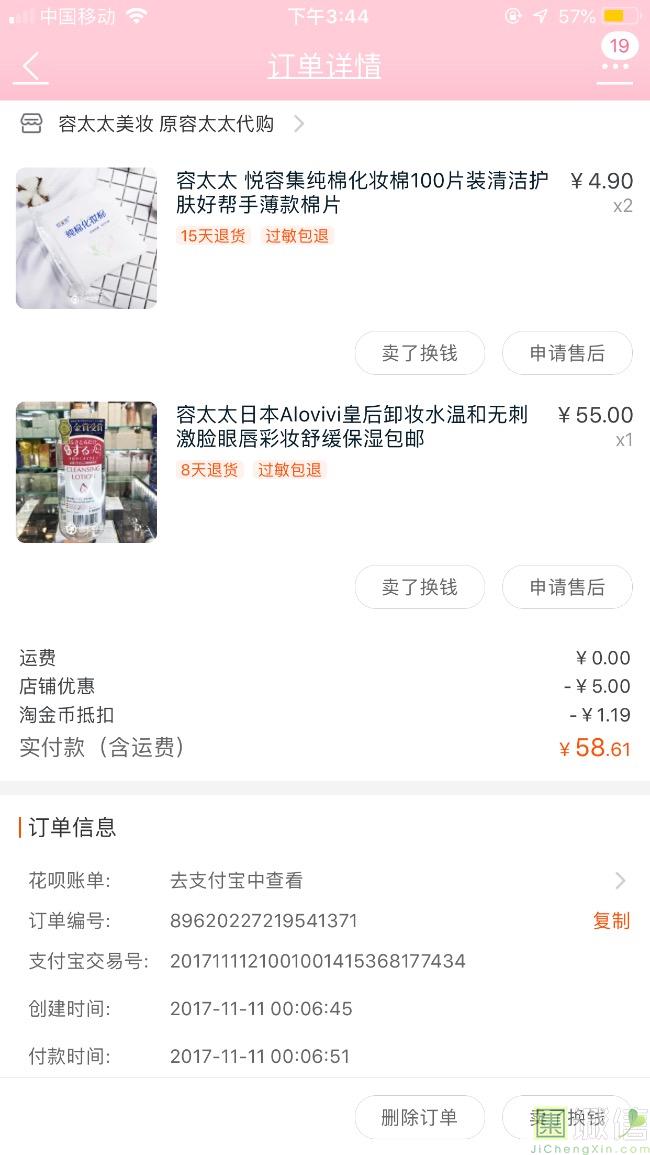Image resolution: width=650 pixels, height=1155 pixels.
Task: Tap 卖了换钱 for the 化妆棉 item
Action: (x=419, y=353)
